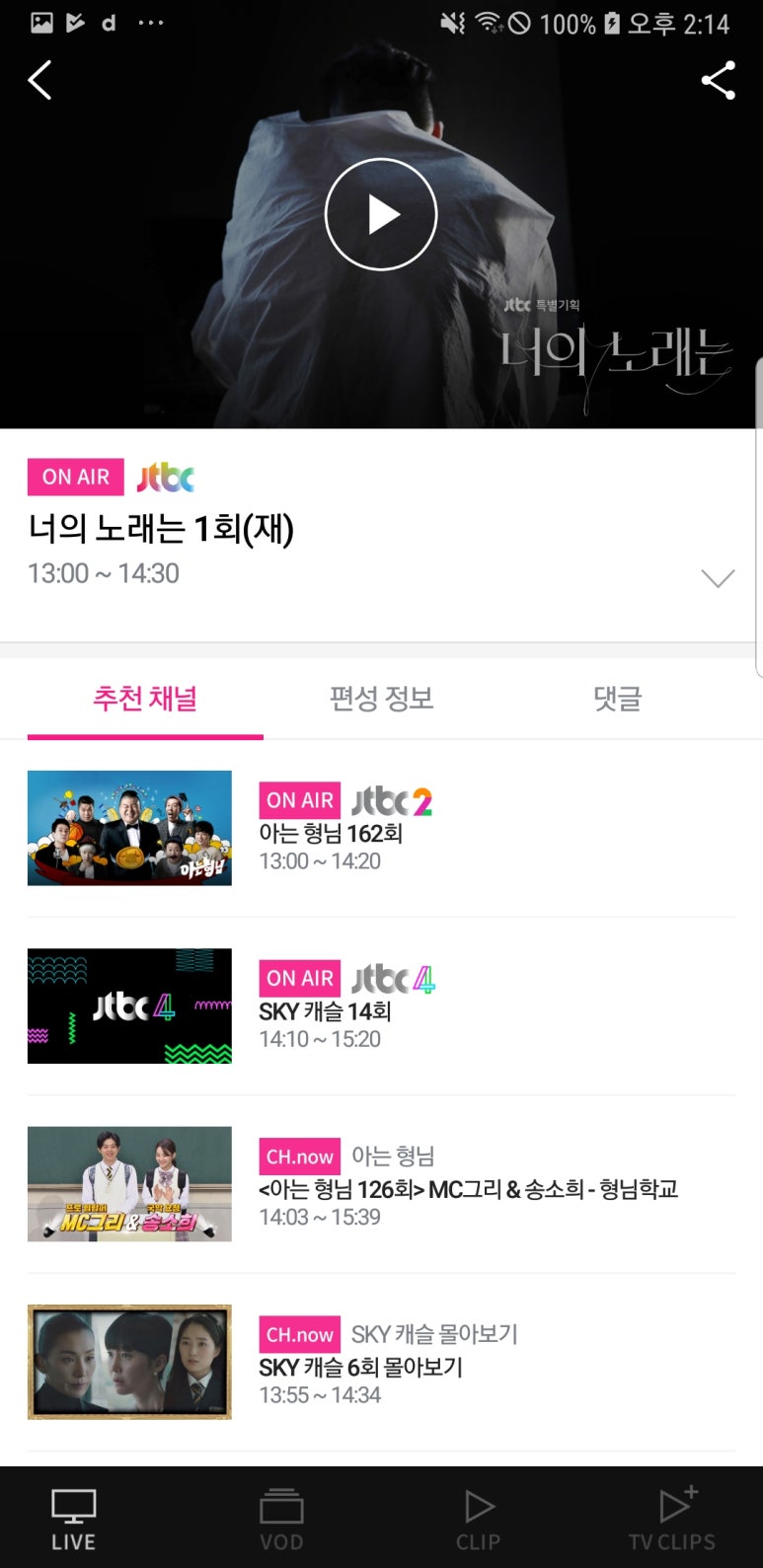
Task: Share this live broadcast
Action: pyautogui.click(x=718, y=81)
